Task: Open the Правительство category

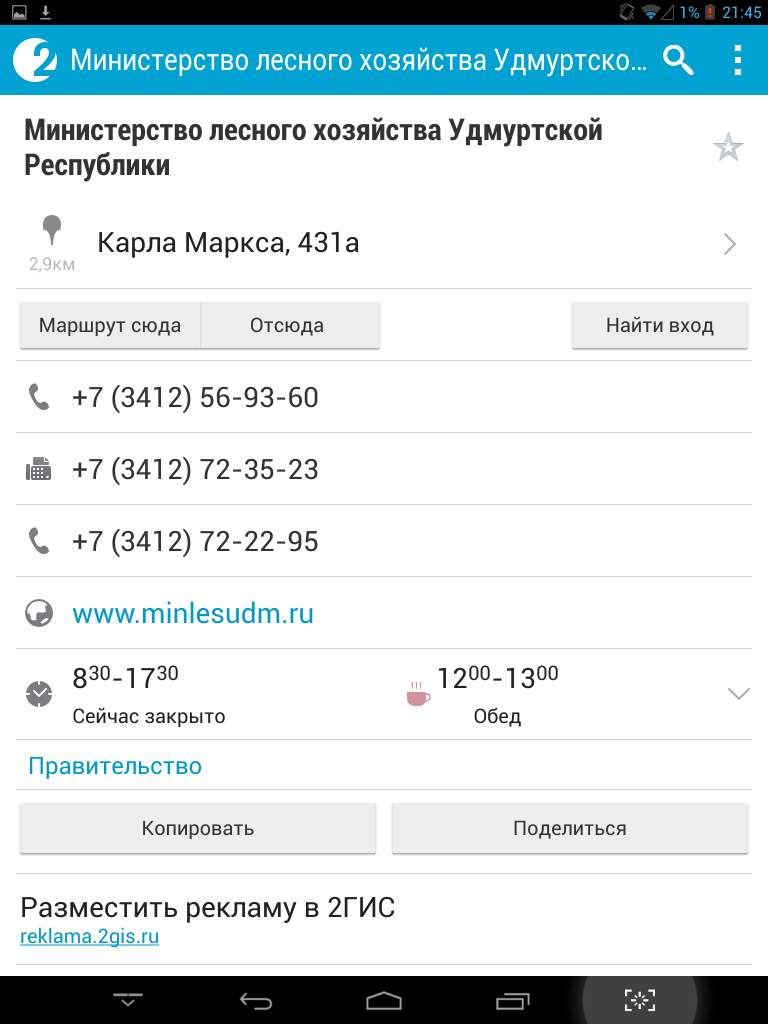Action: (115, 766)
